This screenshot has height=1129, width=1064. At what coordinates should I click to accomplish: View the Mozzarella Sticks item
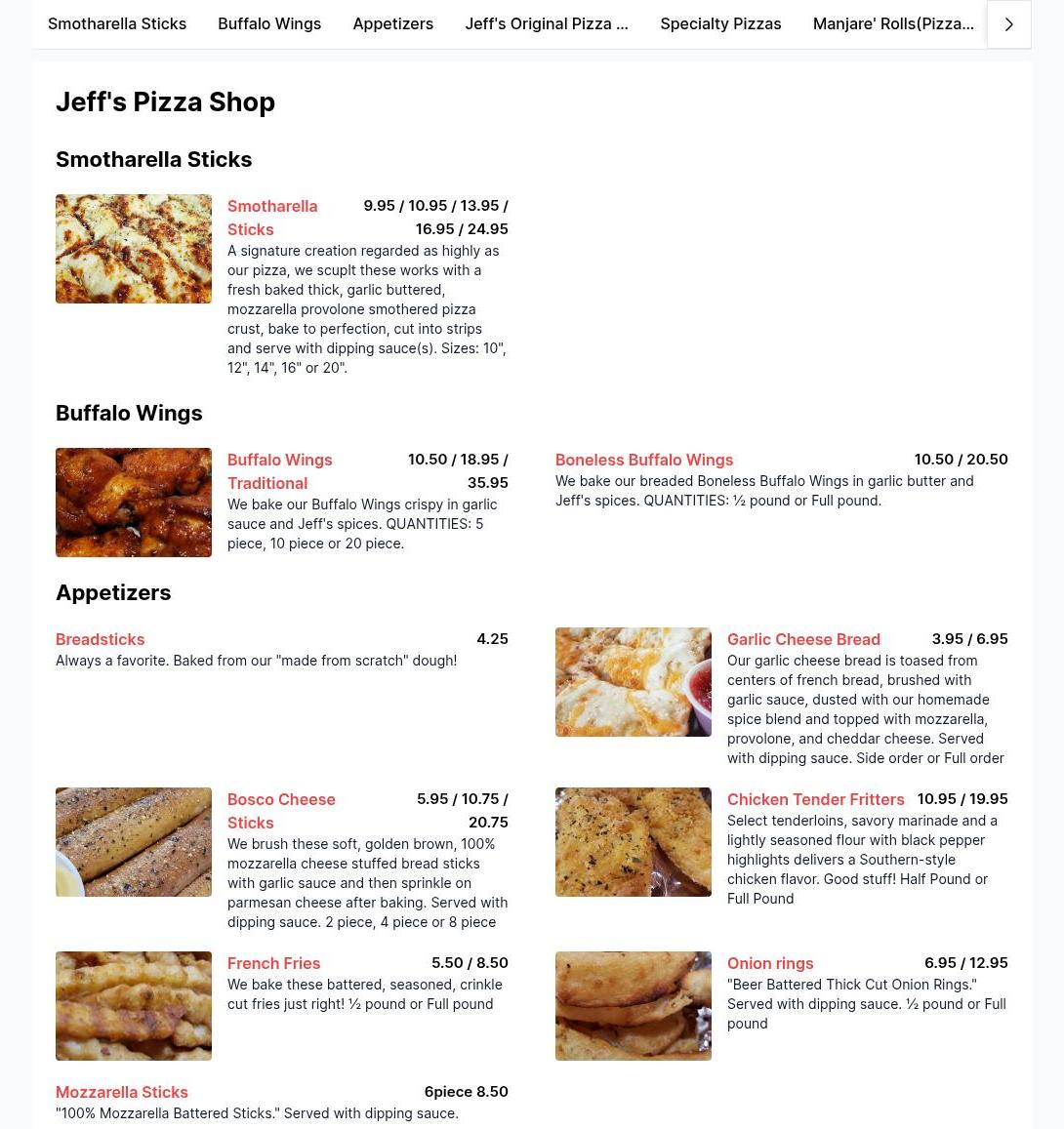click(x=121, y=1092)
